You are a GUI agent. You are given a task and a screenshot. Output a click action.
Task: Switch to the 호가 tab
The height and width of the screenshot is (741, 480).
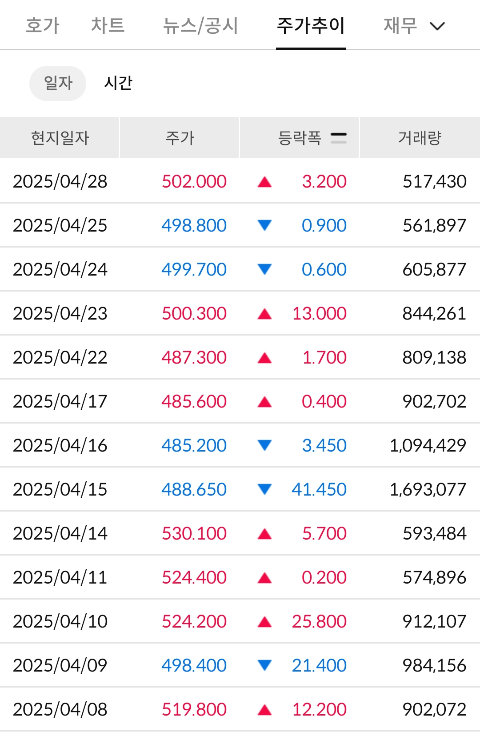pyautogui.click(x=42, y=25)
